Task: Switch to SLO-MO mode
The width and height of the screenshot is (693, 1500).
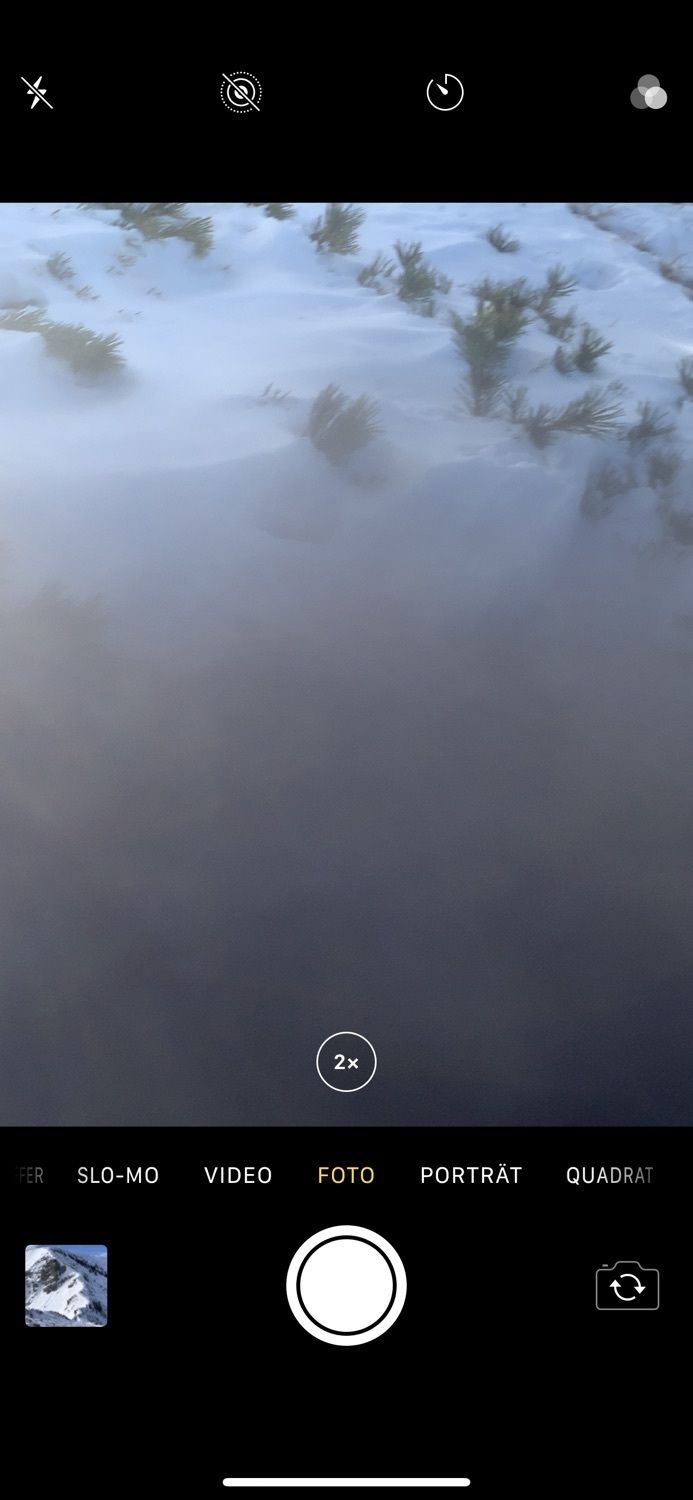Action: 118,1176
